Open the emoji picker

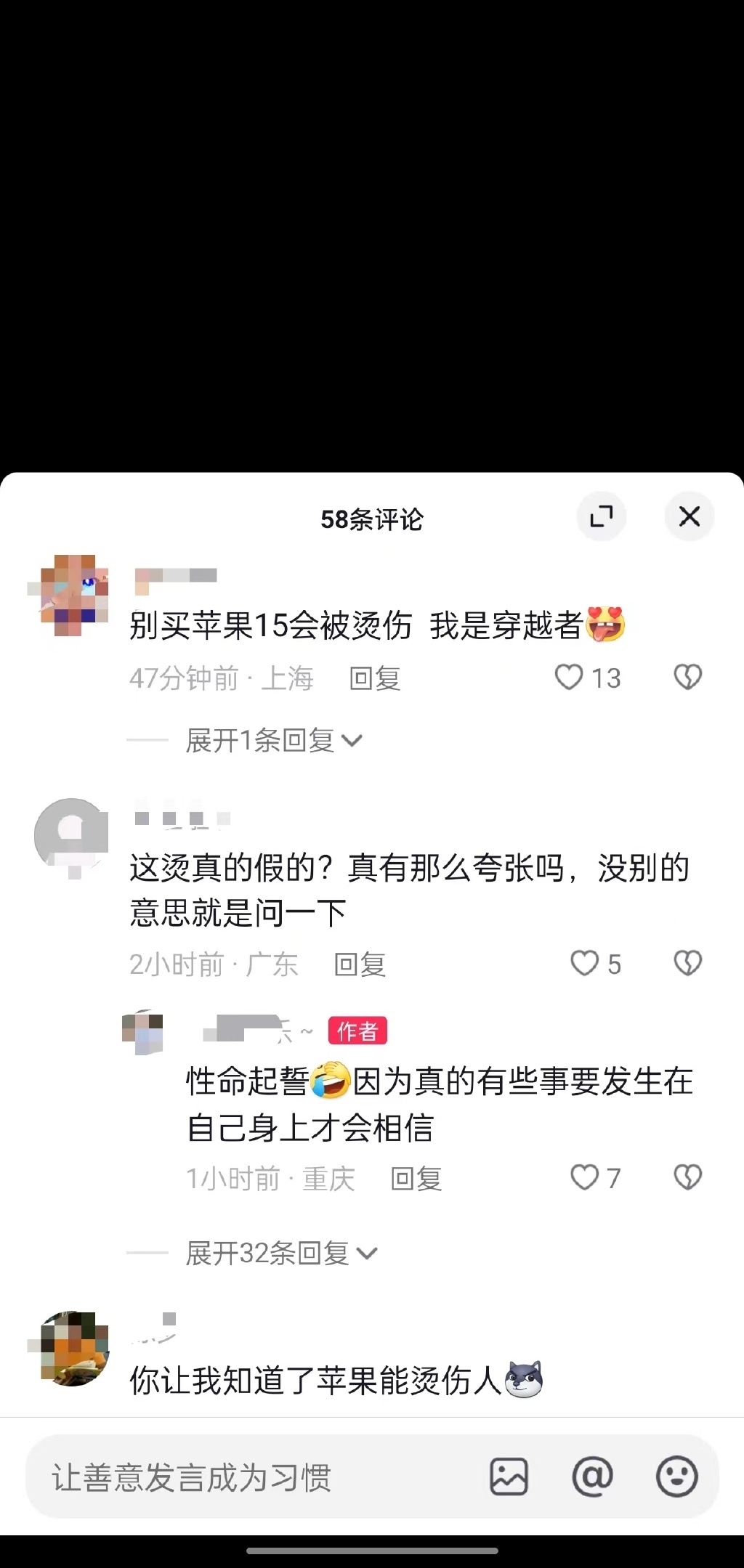point(676,1476)
